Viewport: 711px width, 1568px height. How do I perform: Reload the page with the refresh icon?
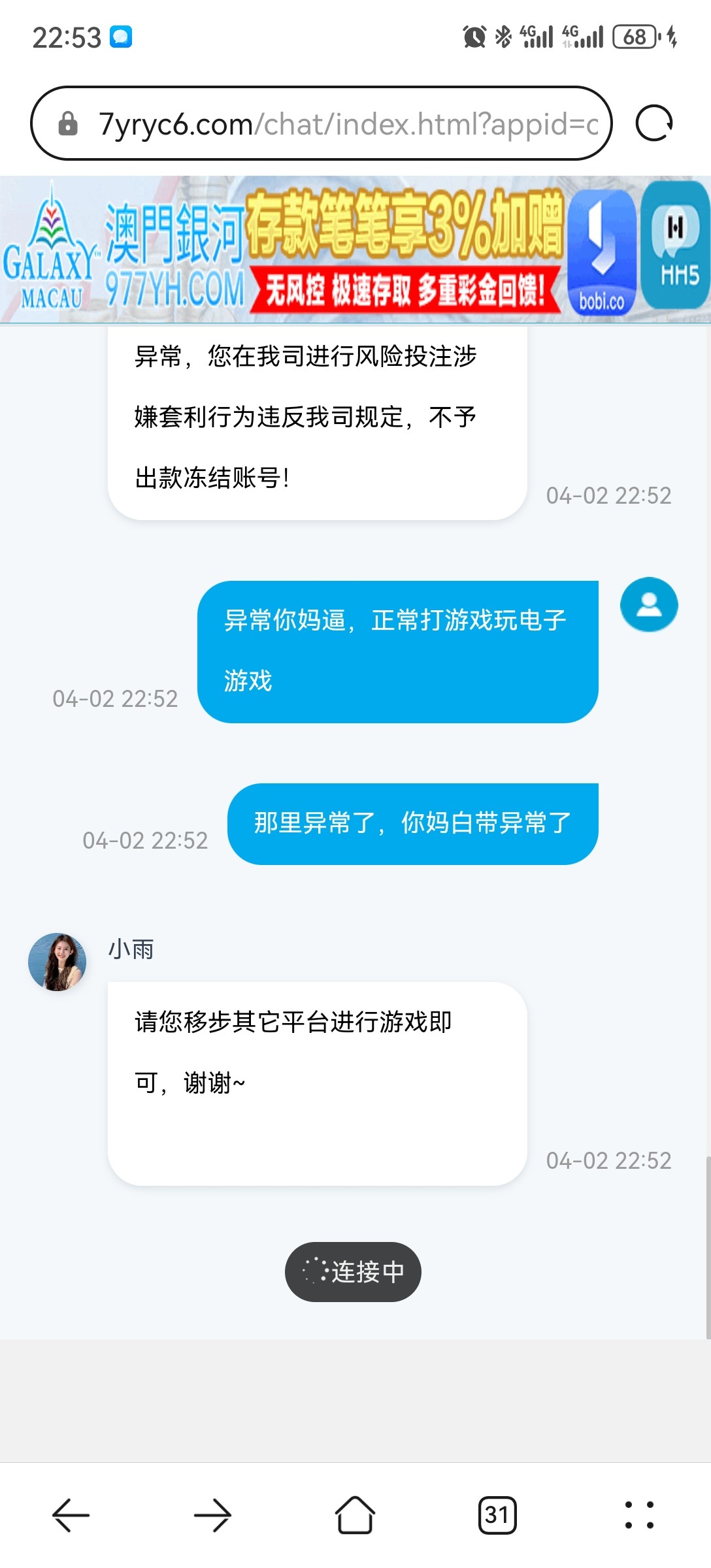tap(653, 123)
